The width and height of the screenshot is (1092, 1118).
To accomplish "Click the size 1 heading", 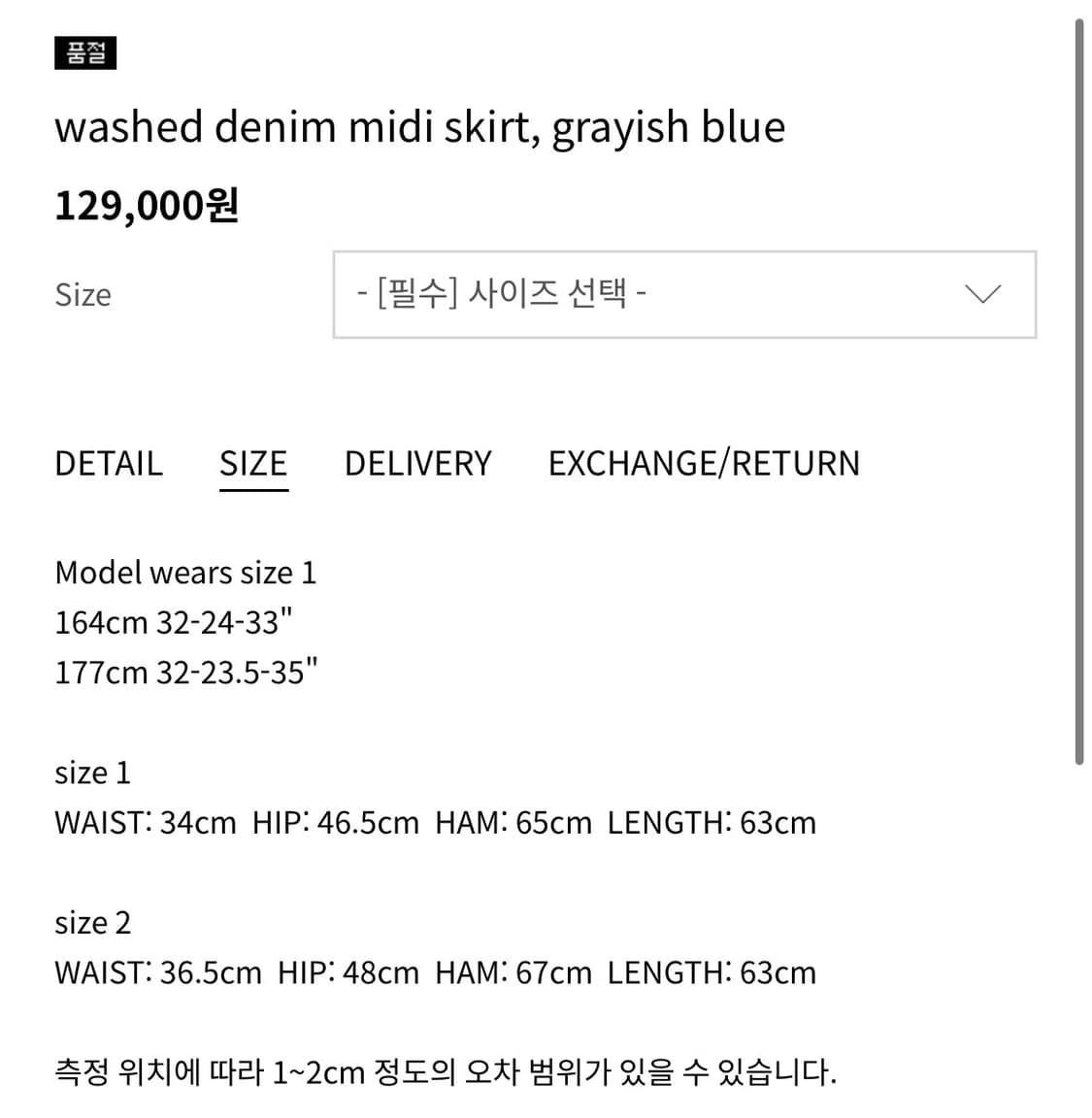I will tap(92, 773).
